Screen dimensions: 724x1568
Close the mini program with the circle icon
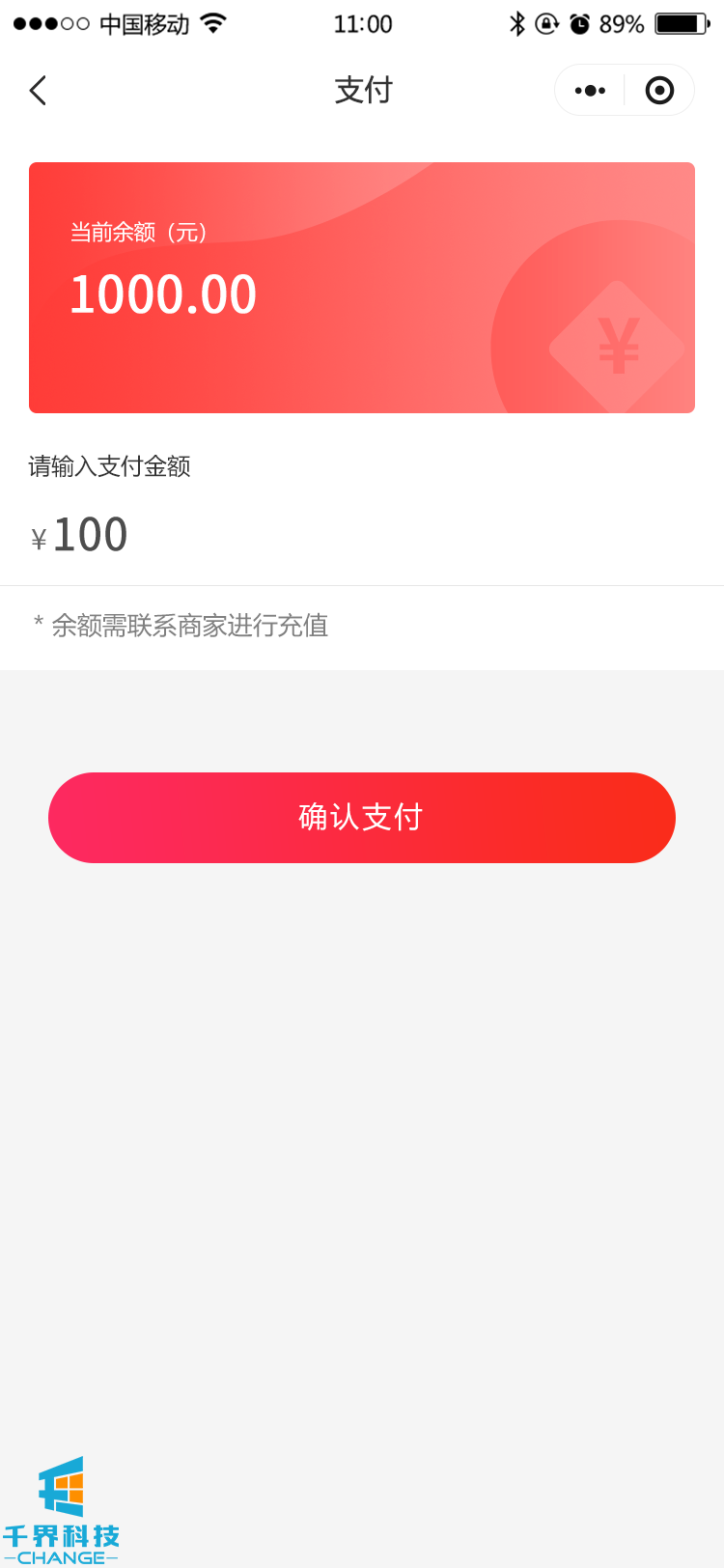[x=659, y=91]
